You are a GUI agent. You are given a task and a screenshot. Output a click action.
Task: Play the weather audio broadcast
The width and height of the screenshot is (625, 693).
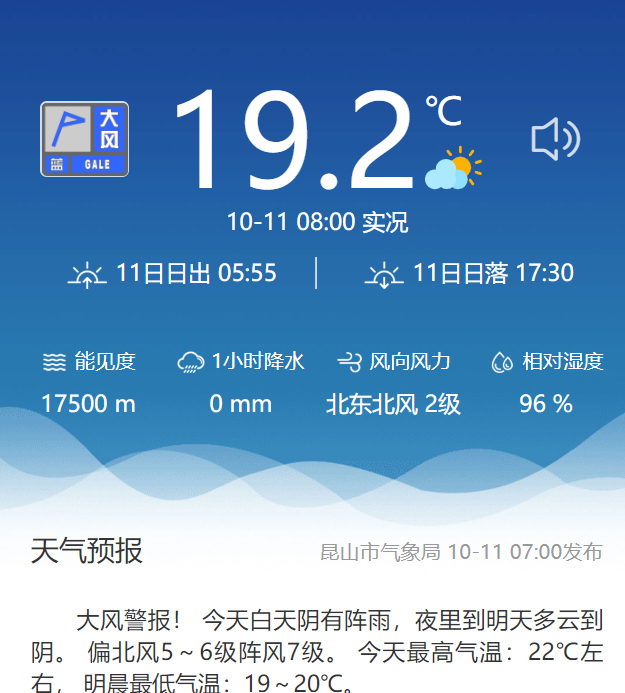(555, 139)
